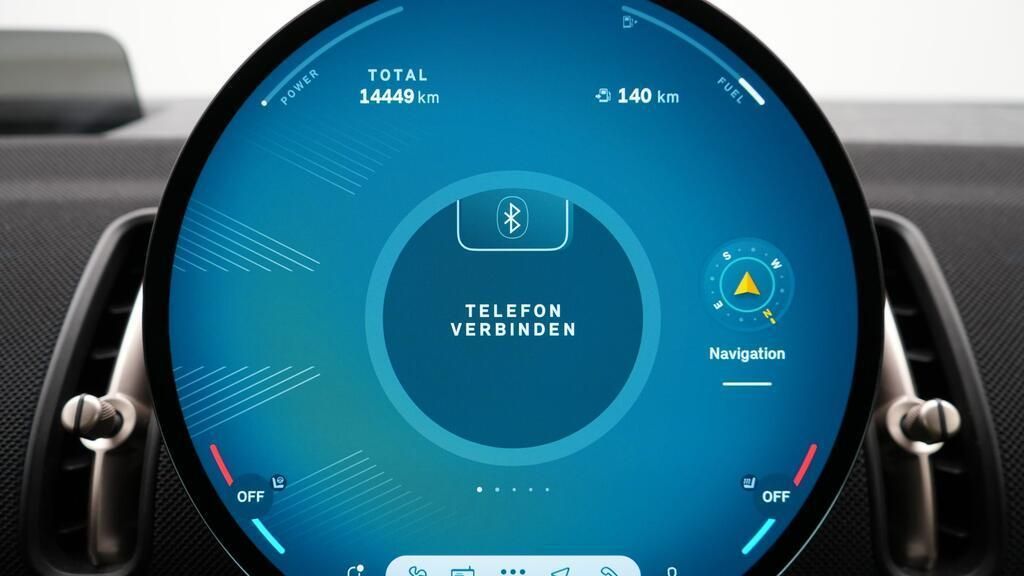Open the Bluetooth connection tile

(x=512, y=220)
